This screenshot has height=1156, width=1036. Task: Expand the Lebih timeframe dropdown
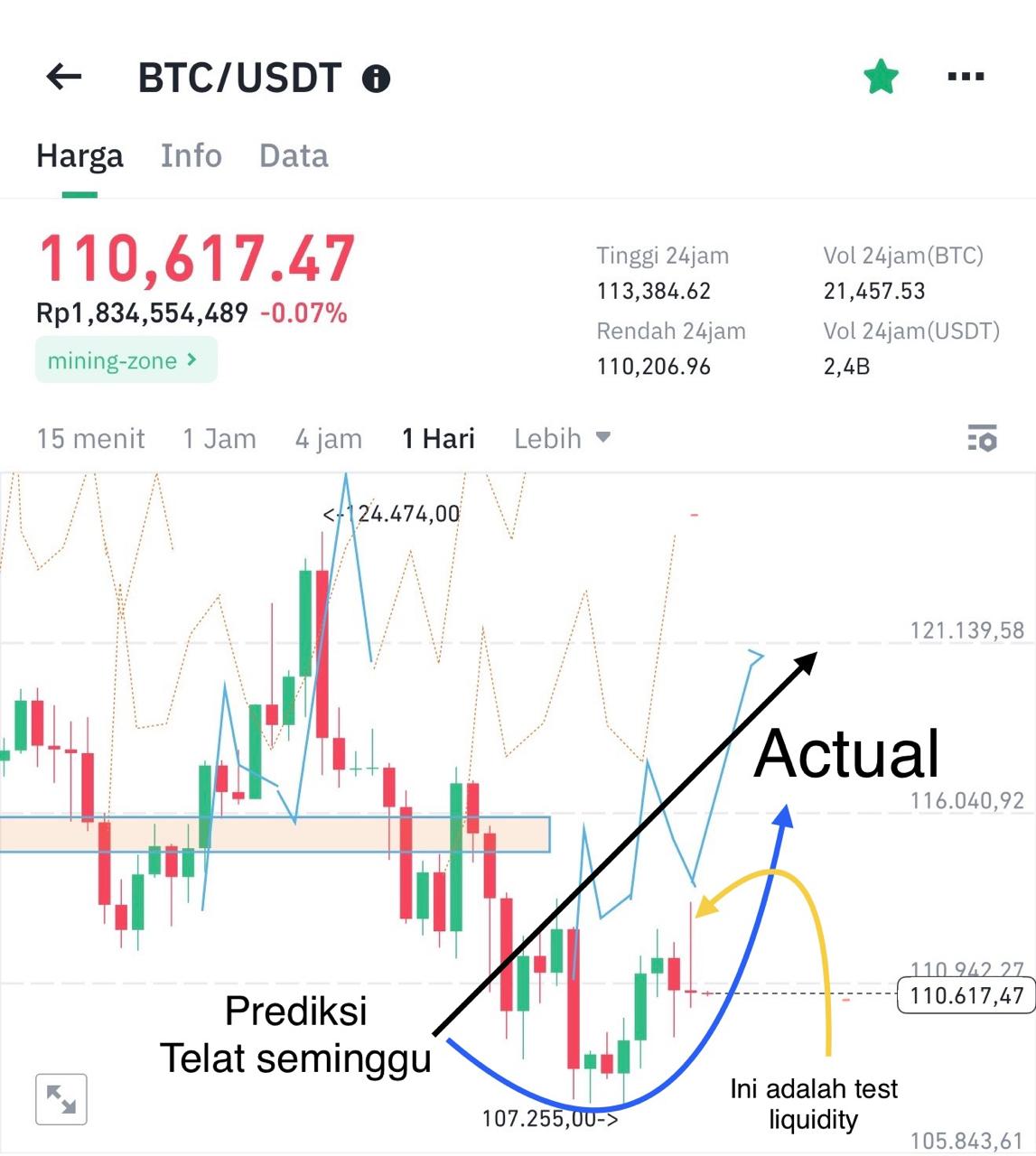coord(562,439)
